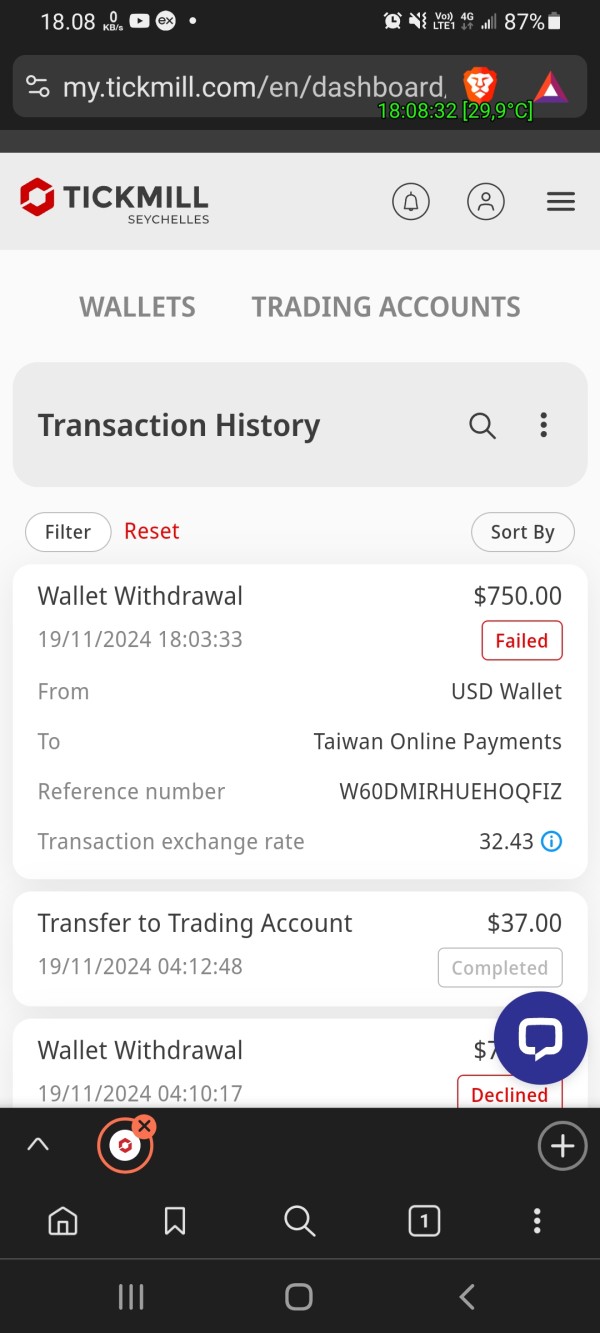Open the browser tab switcher
600x1333 pixels.
click(424, 1221)
